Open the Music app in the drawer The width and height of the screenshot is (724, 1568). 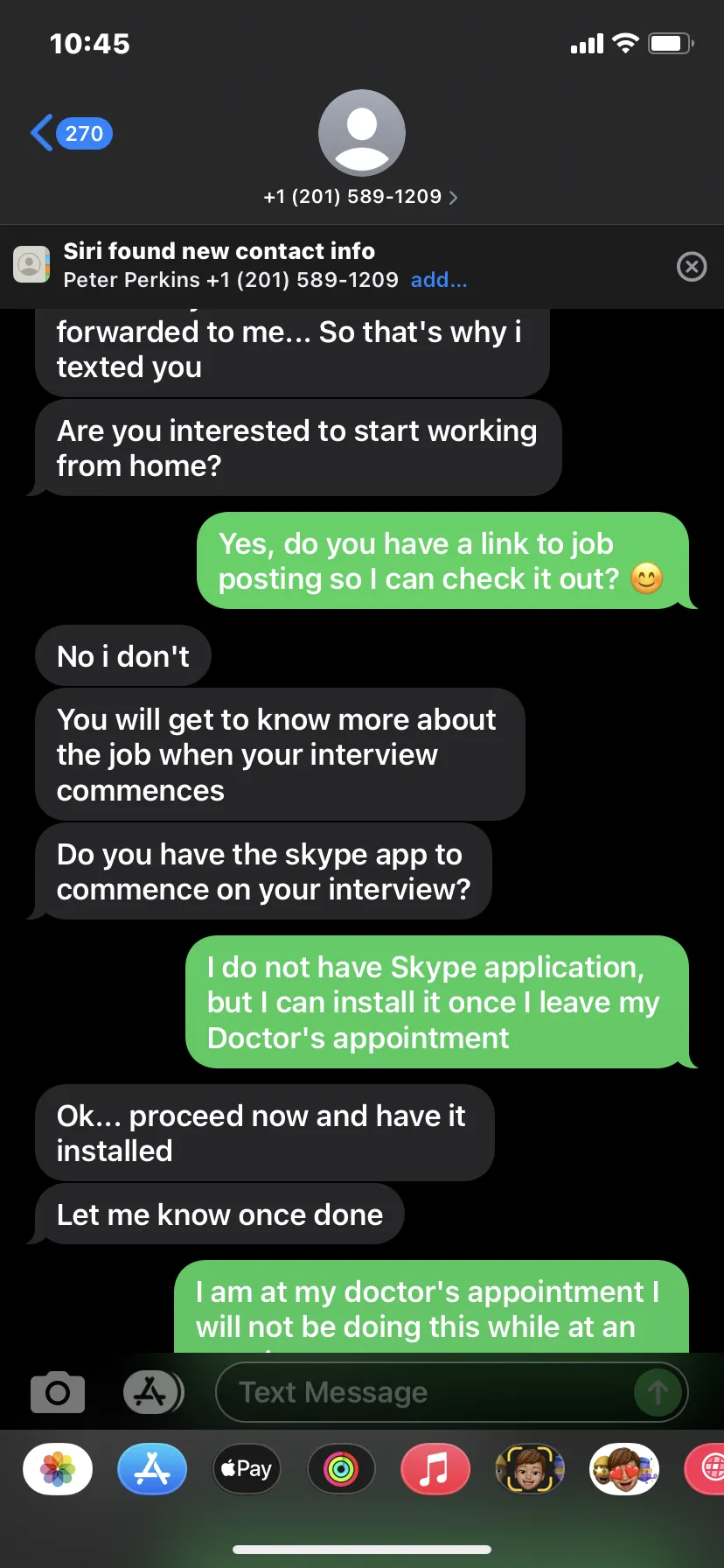[435, 1469]
